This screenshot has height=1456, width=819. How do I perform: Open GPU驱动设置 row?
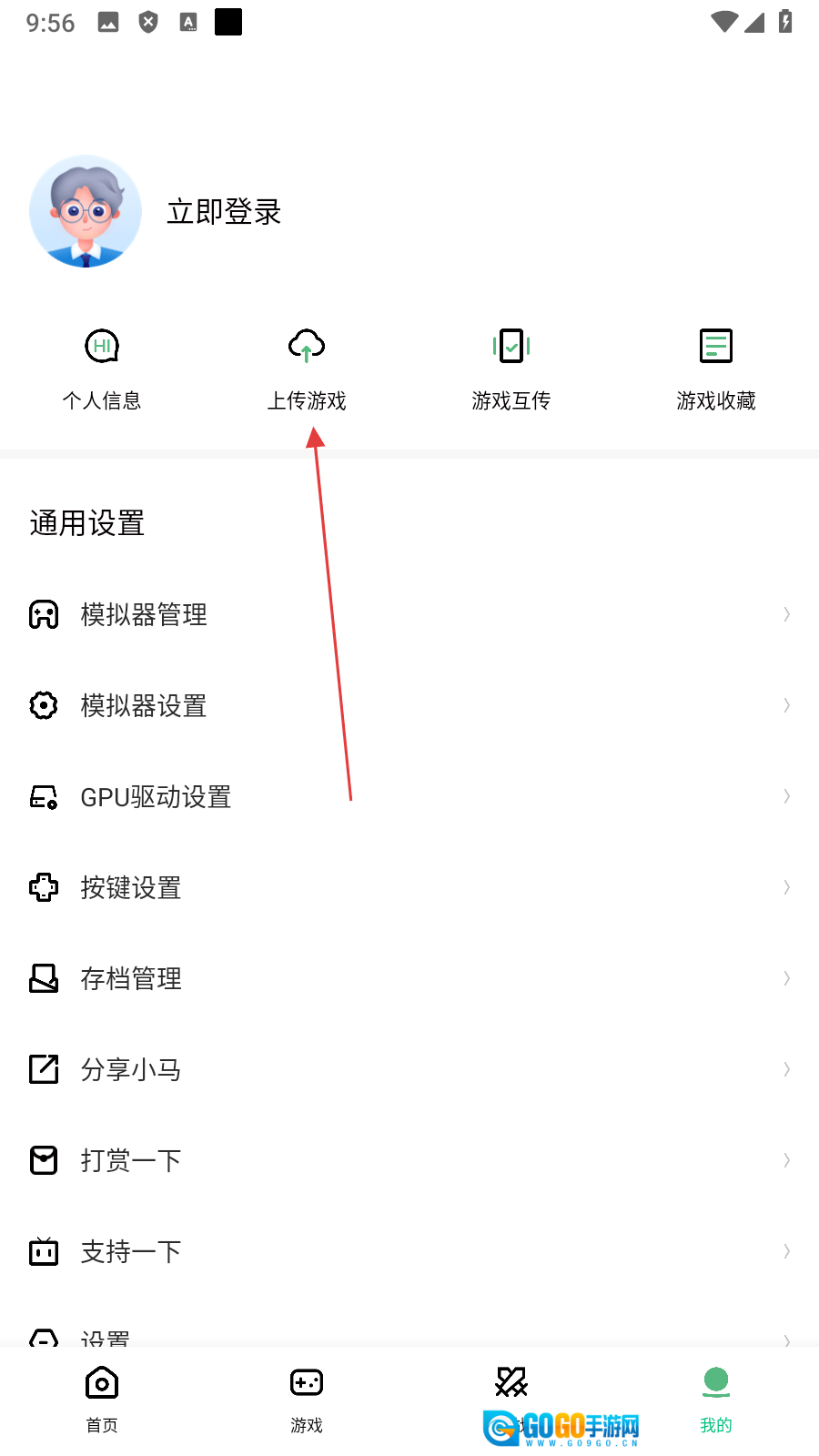pos(409,796)
